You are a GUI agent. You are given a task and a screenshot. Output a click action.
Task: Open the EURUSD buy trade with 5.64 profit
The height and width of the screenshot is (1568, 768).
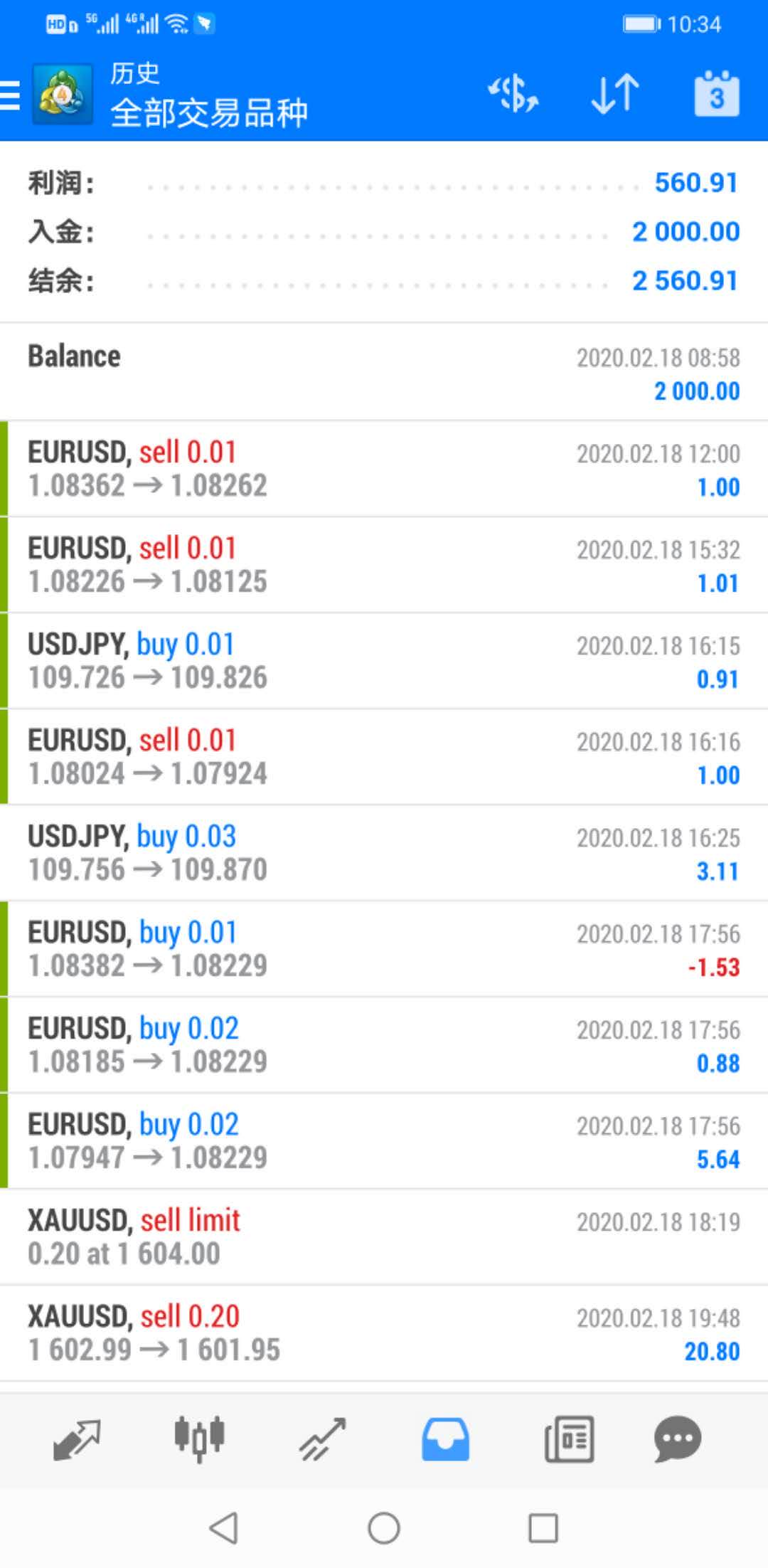[x=384, y=1142]
